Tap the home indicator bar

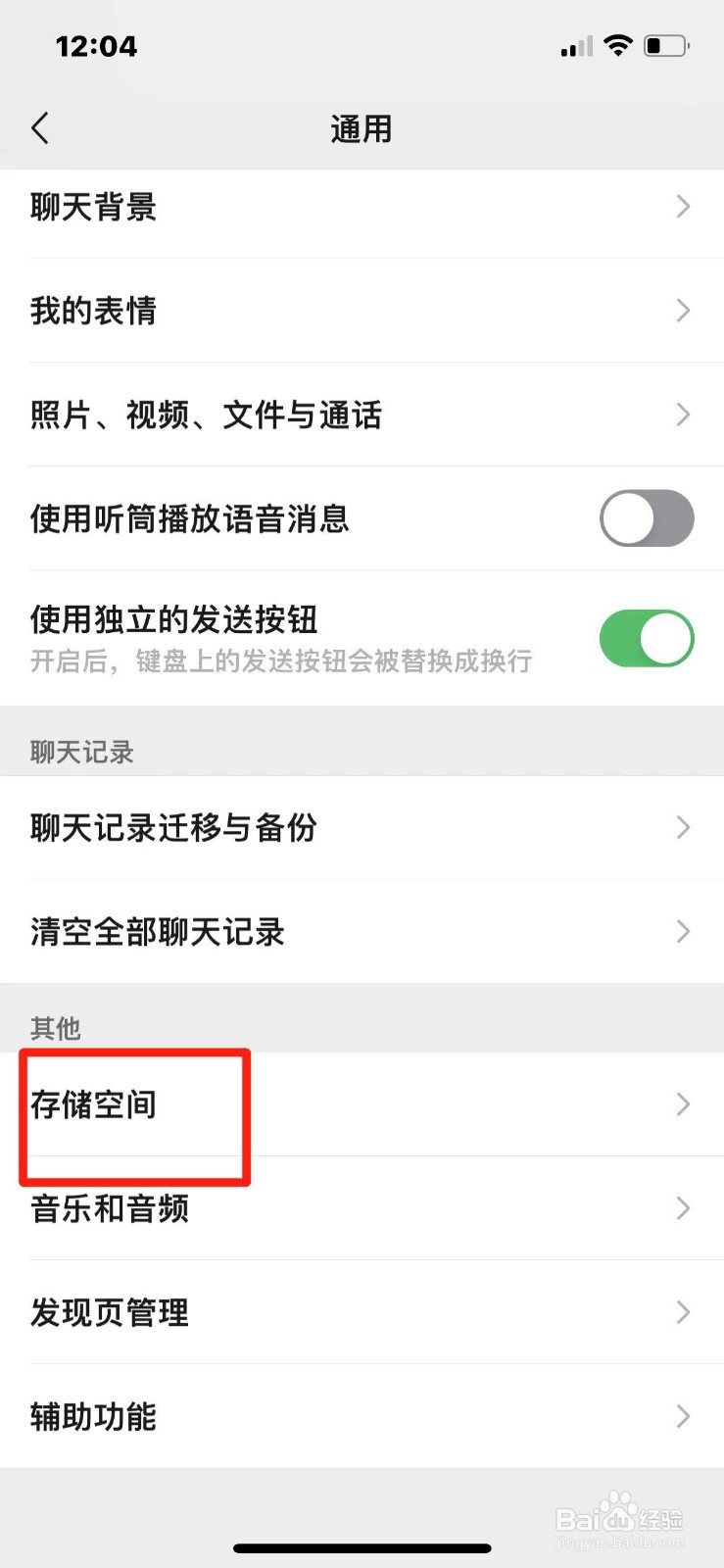362,1548
